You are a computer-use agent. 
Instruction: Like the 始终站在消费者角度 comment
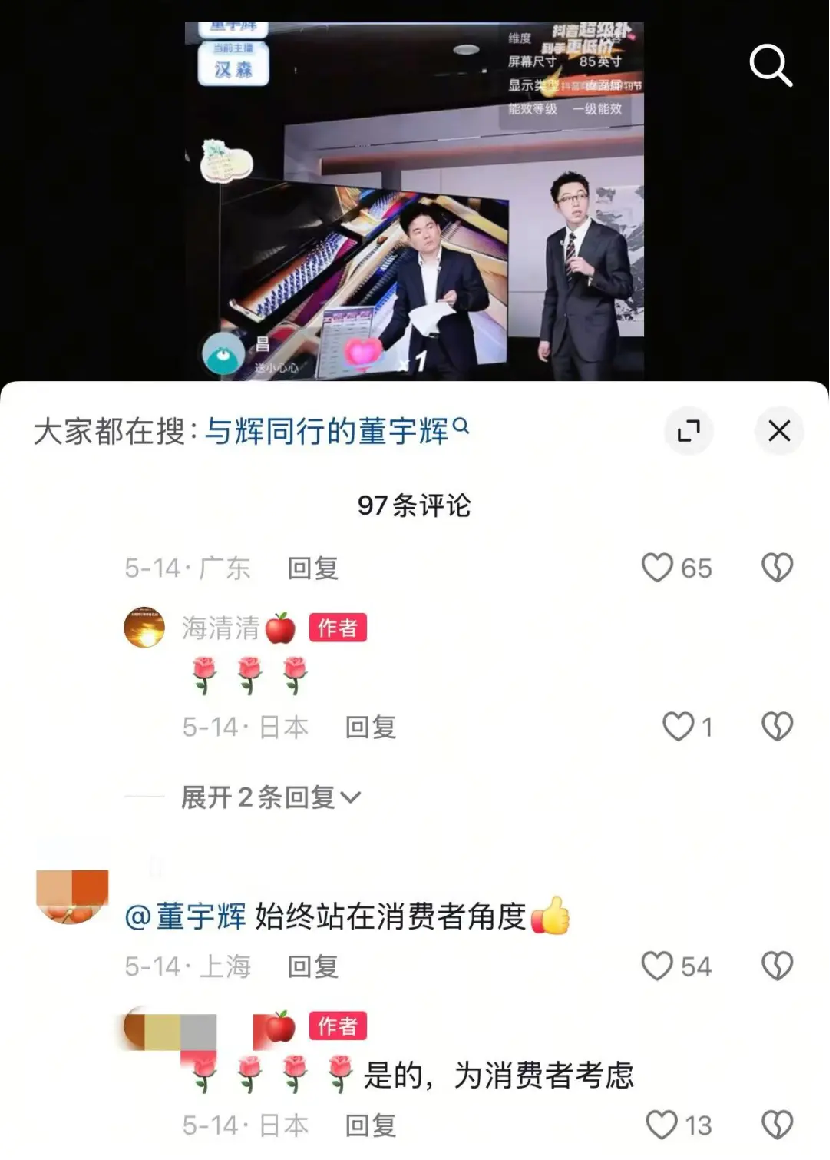tap(657, 966)
